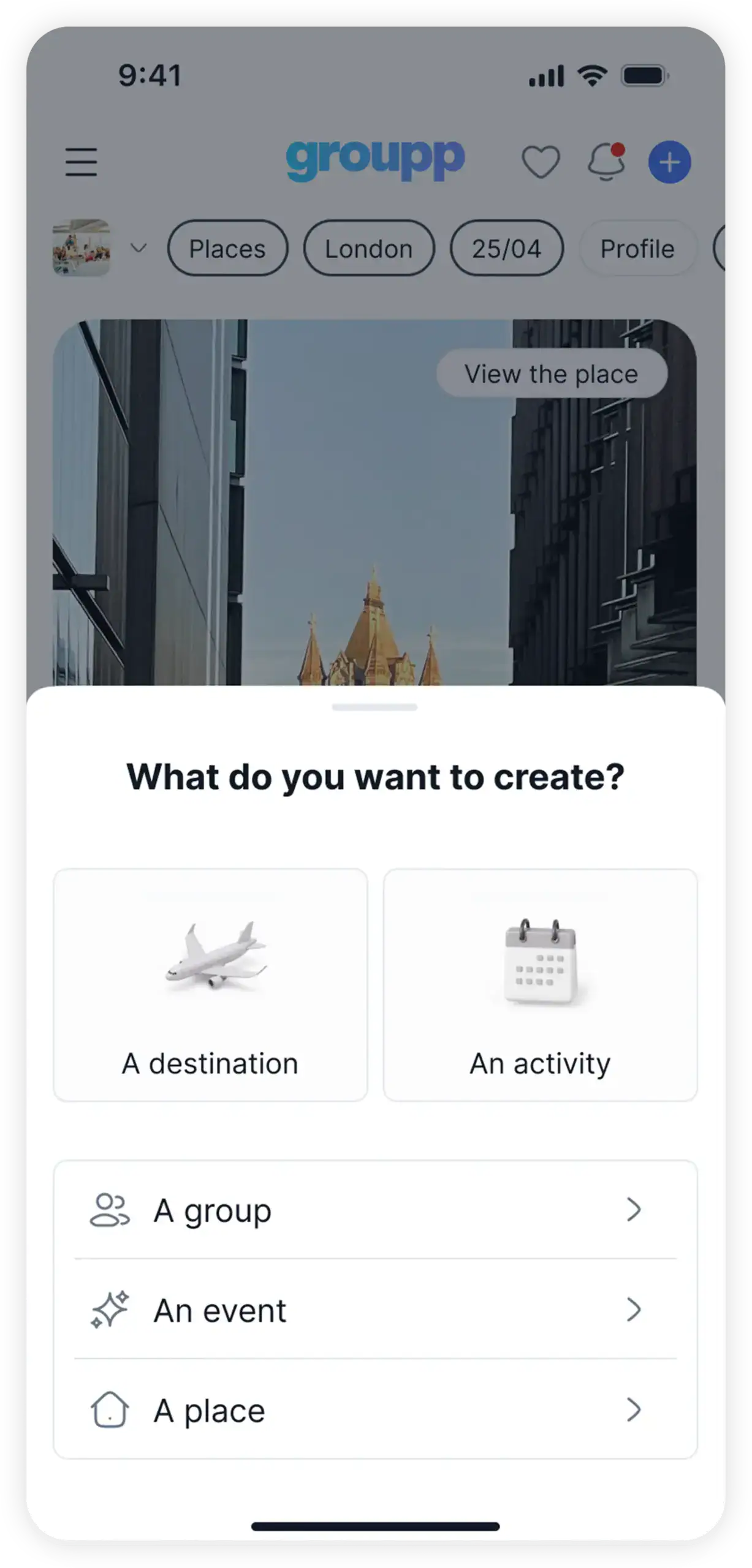
Task: Open the notifications bell
Action: coord(606,162)
